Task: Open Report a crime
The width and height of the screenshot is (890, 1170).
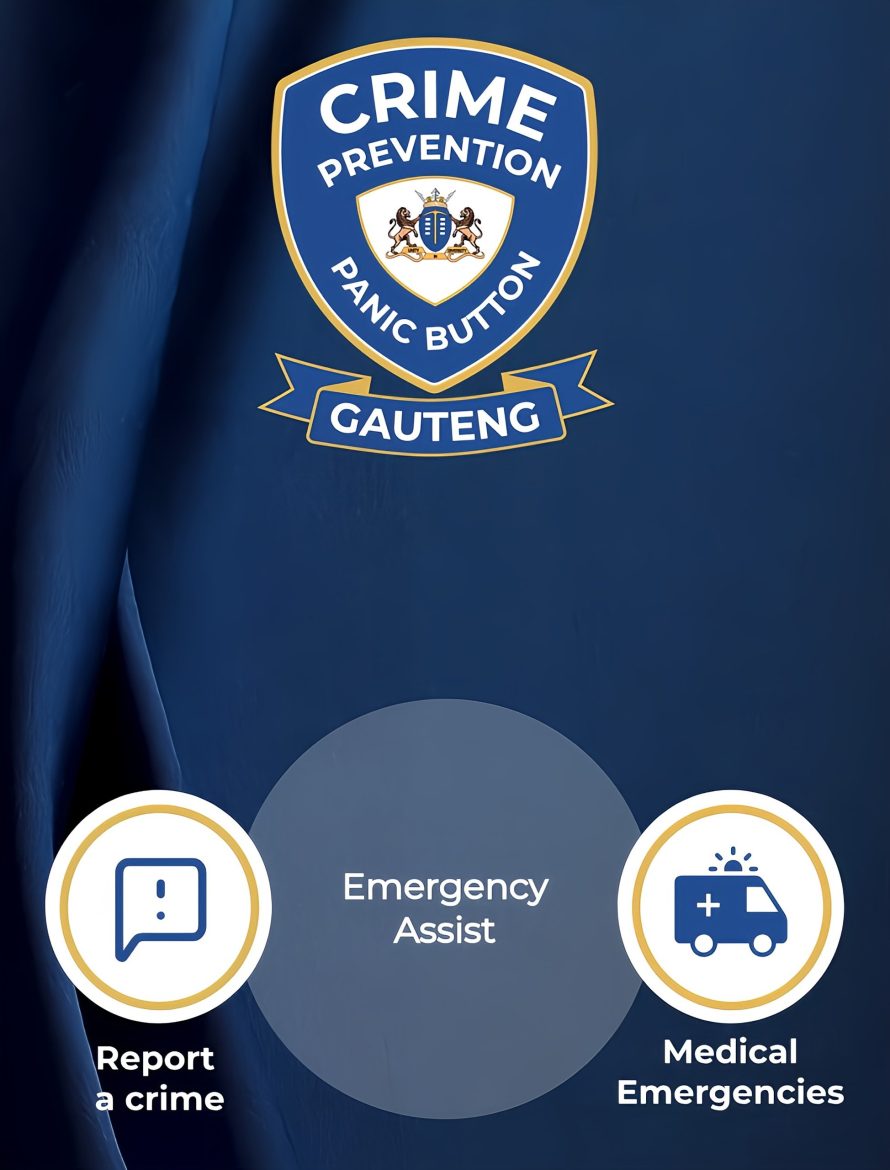Action: (159, 907)
